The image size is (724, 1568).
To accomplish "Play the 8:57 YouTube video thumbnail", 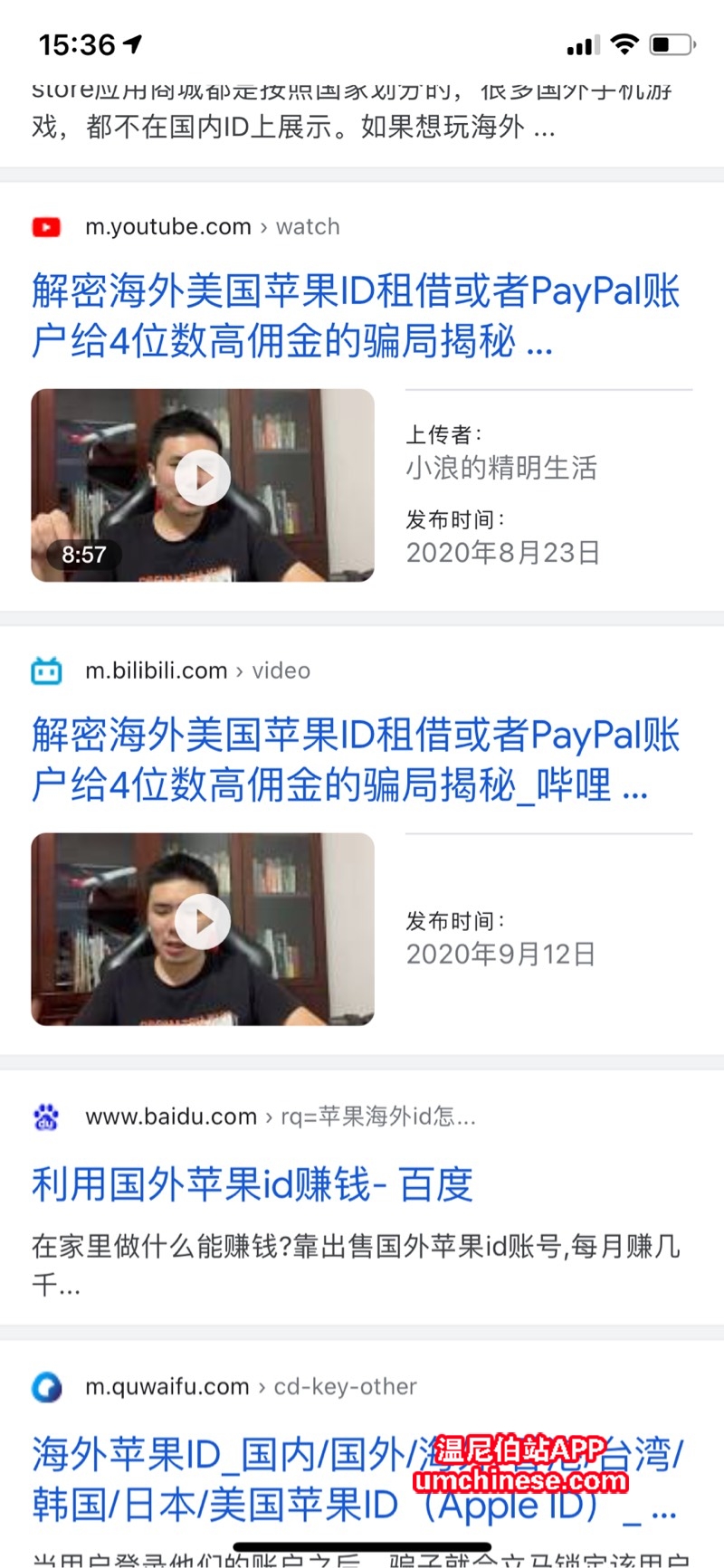I will pos(203,478).
